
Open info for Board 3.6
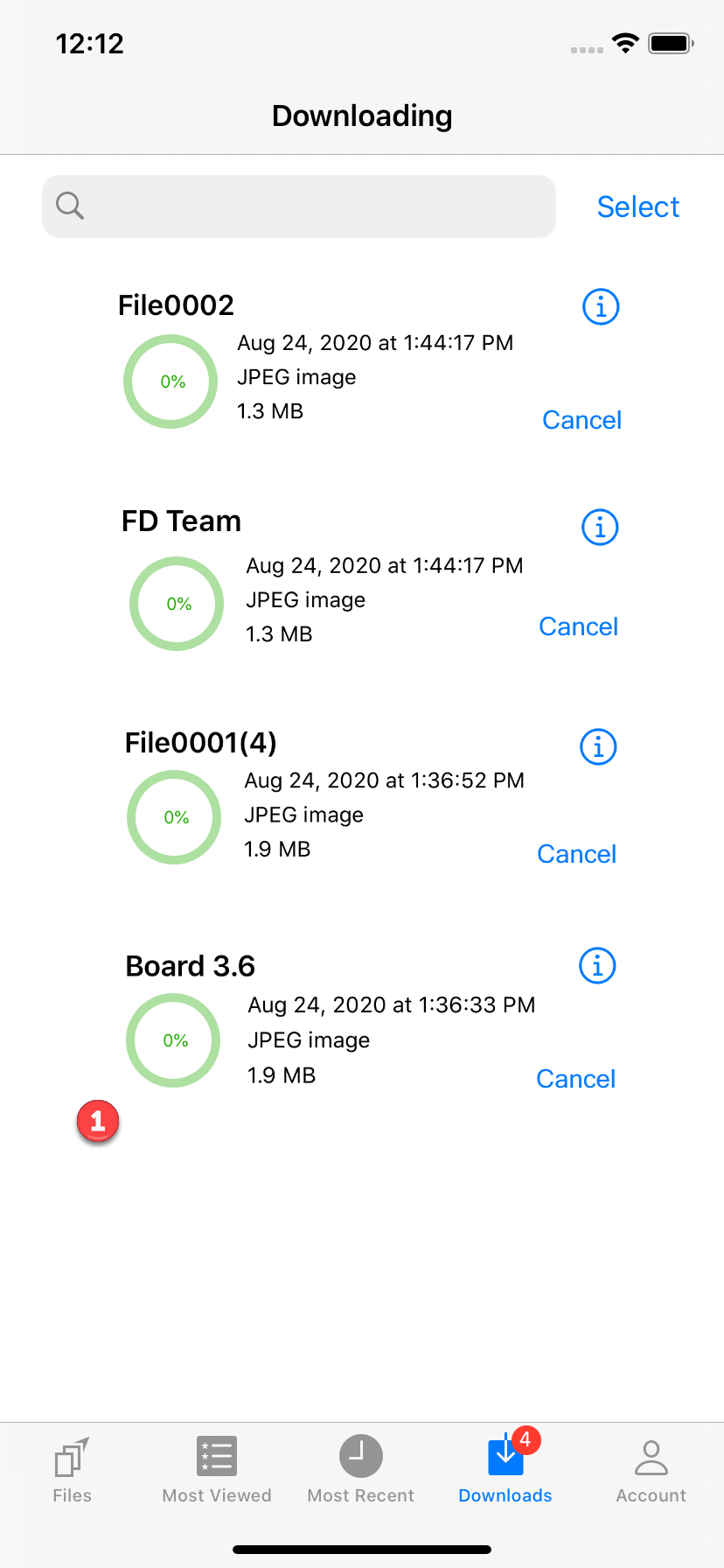click(598, 966)
